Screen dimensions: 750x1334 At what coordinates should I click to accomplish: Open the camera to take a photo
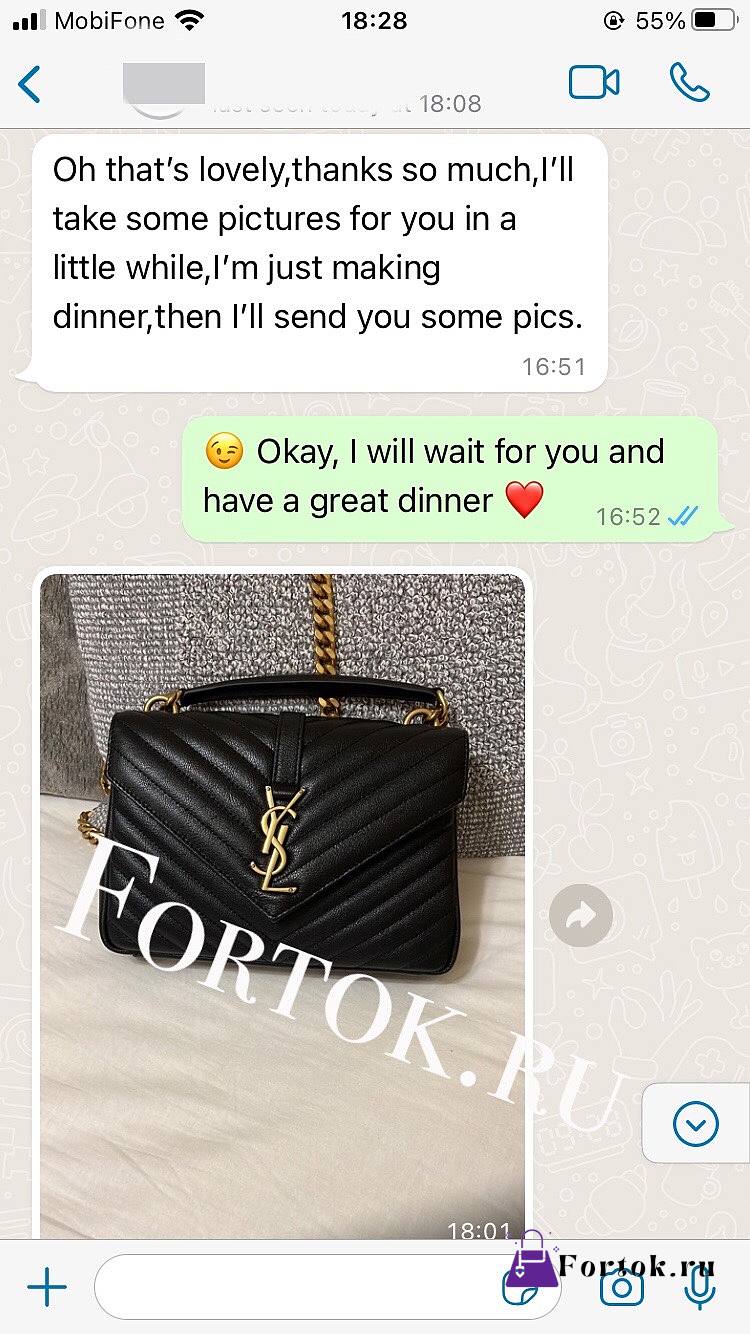pos(621,1288)
